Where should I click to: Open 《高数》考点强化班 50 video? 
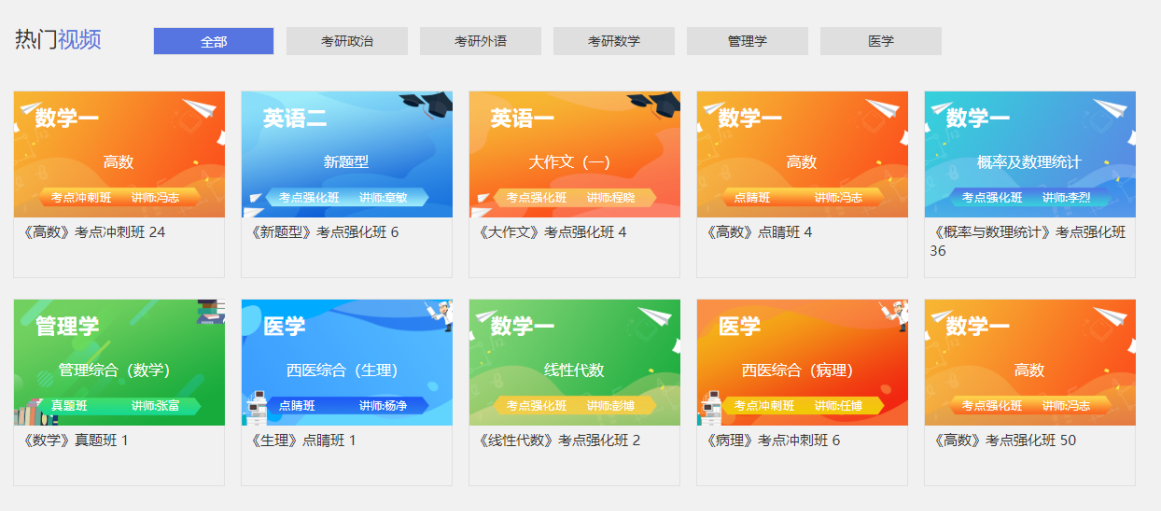point(1030,362)
